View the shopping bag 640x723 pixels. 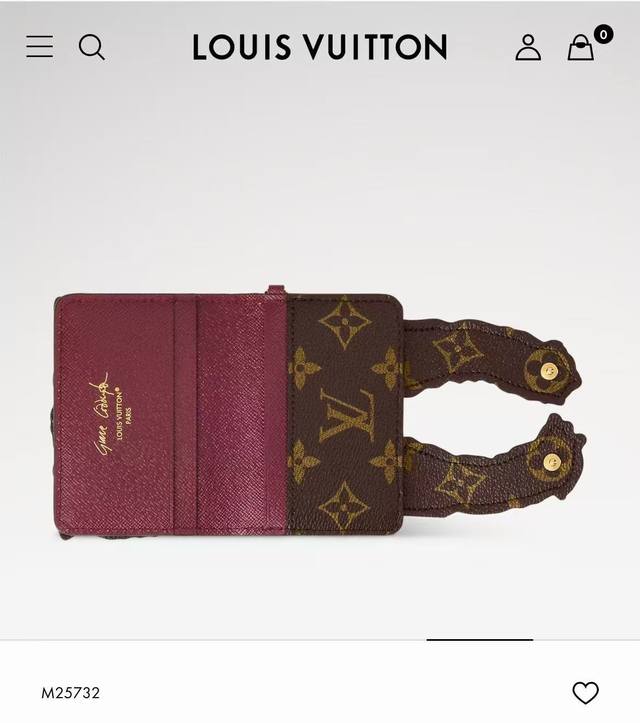pos(581,47)
